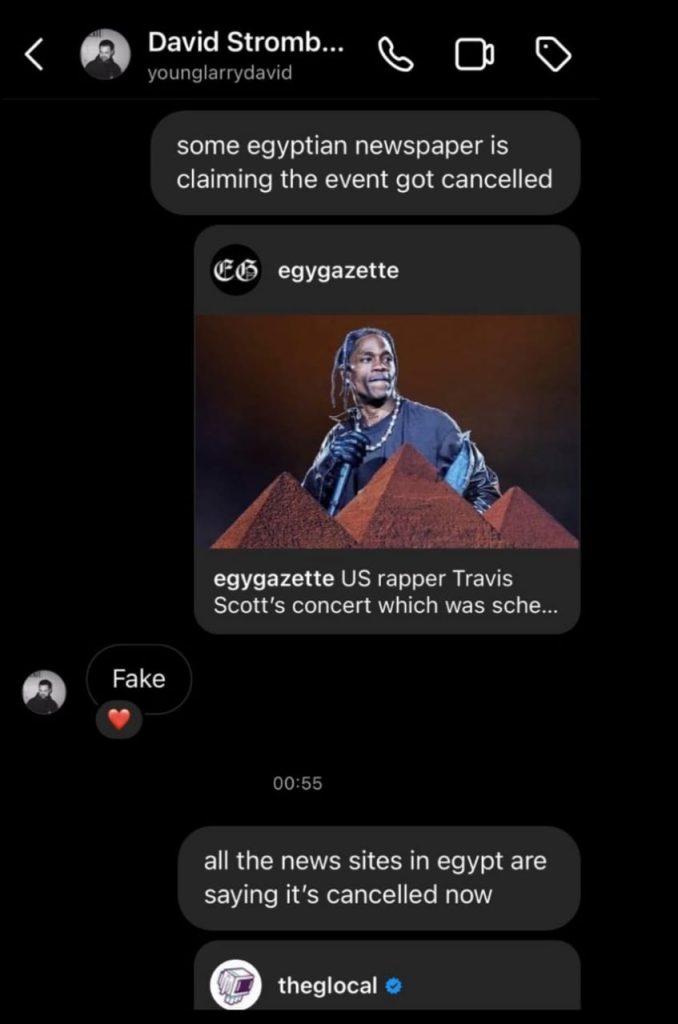Start a video call with David

tap(475, 56)
